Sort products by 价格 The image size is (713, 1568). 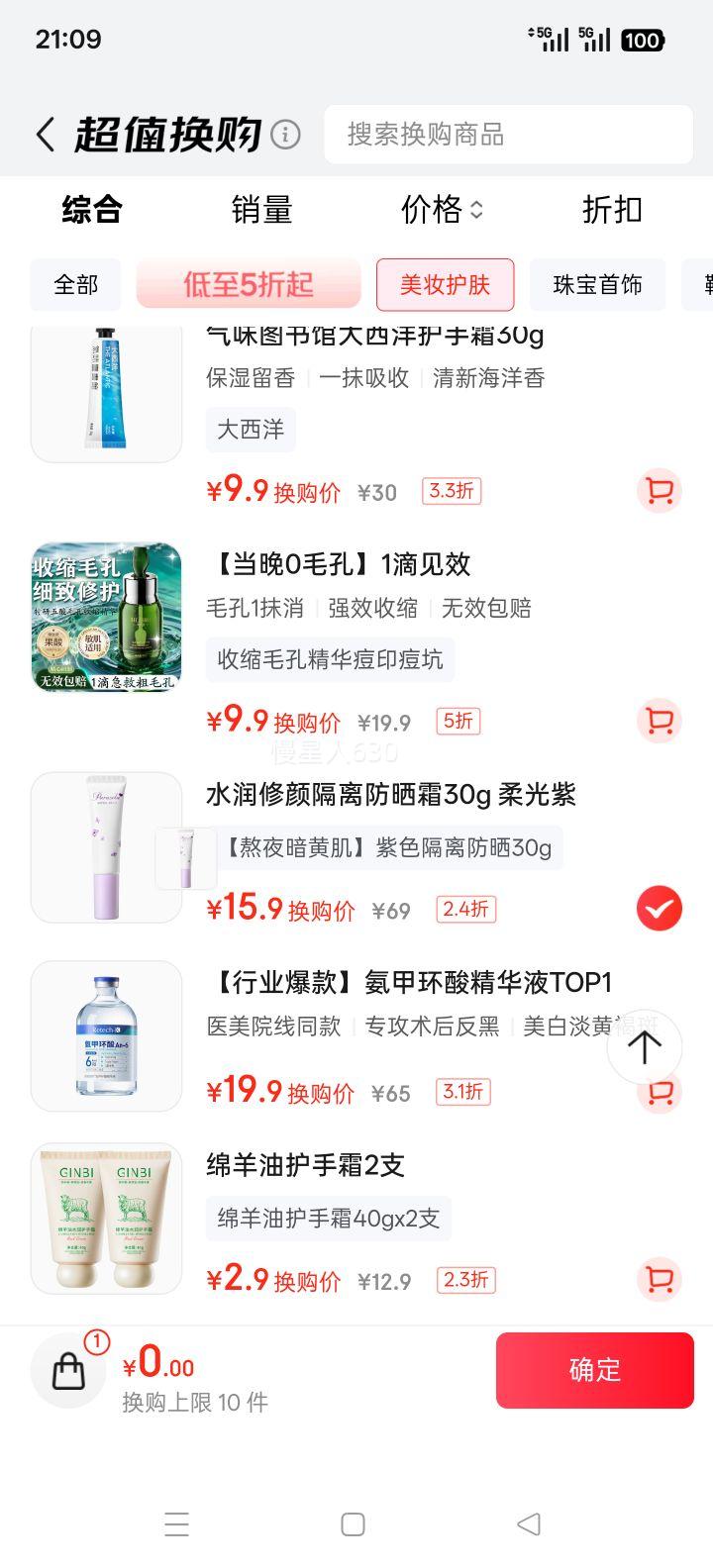[x=442, y=210]
